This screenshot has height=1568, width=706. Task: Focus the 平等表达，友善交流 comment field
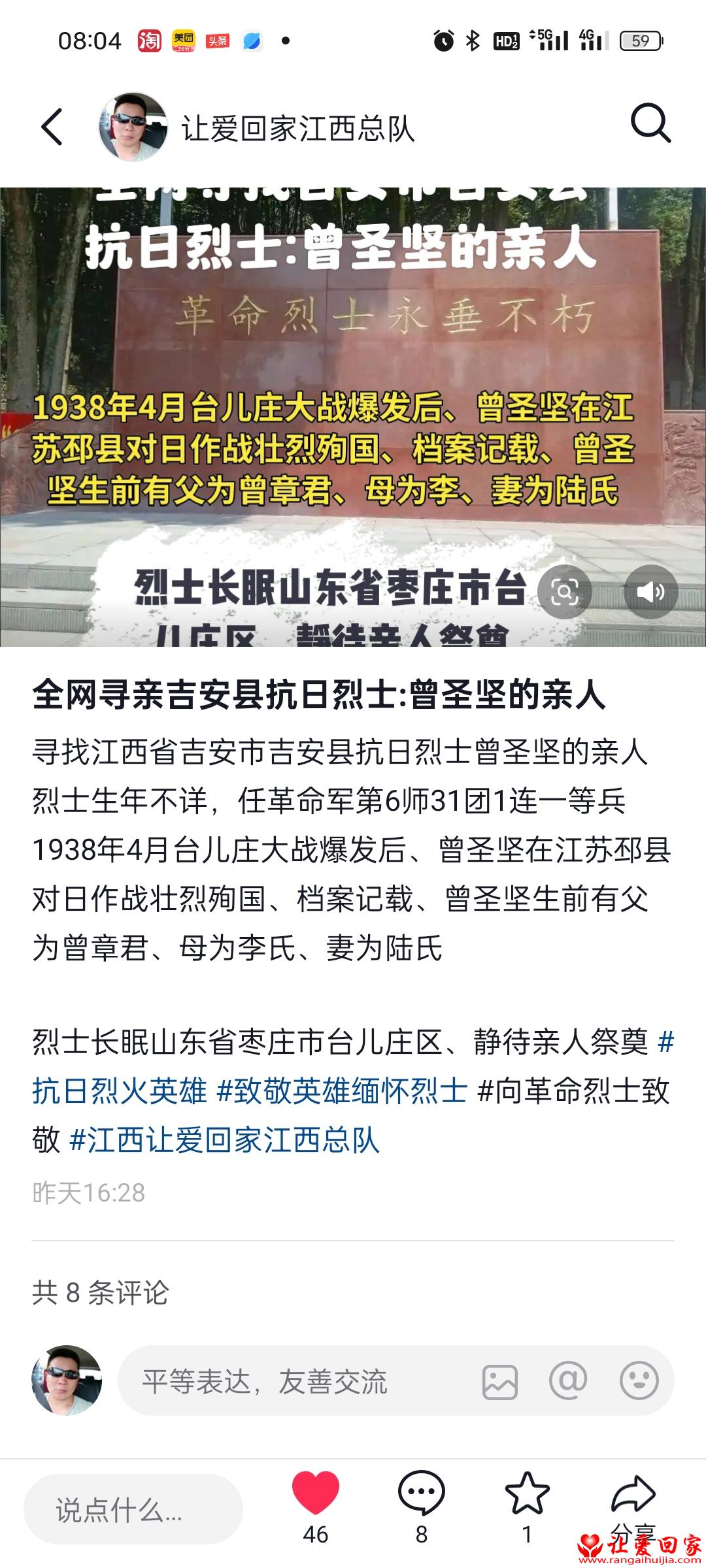[294, 1382]
